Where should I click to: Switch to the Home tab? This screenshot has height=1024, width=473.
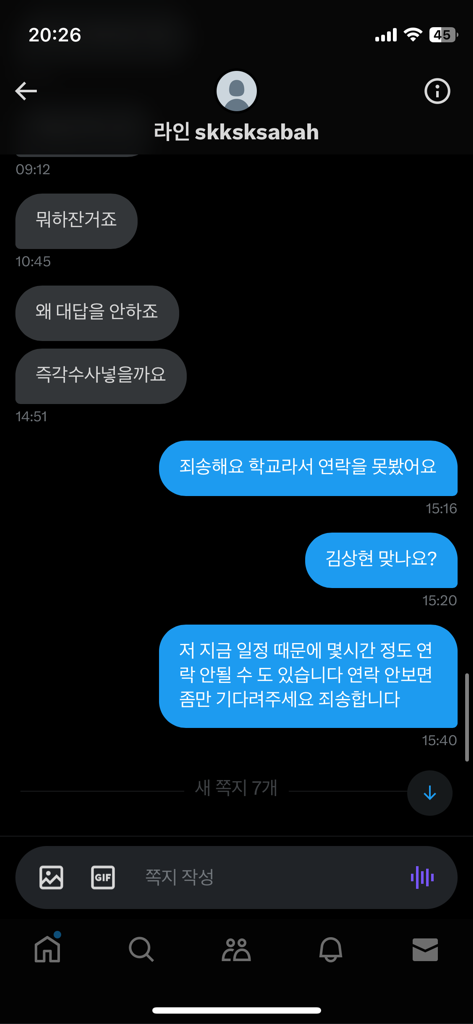48,949
